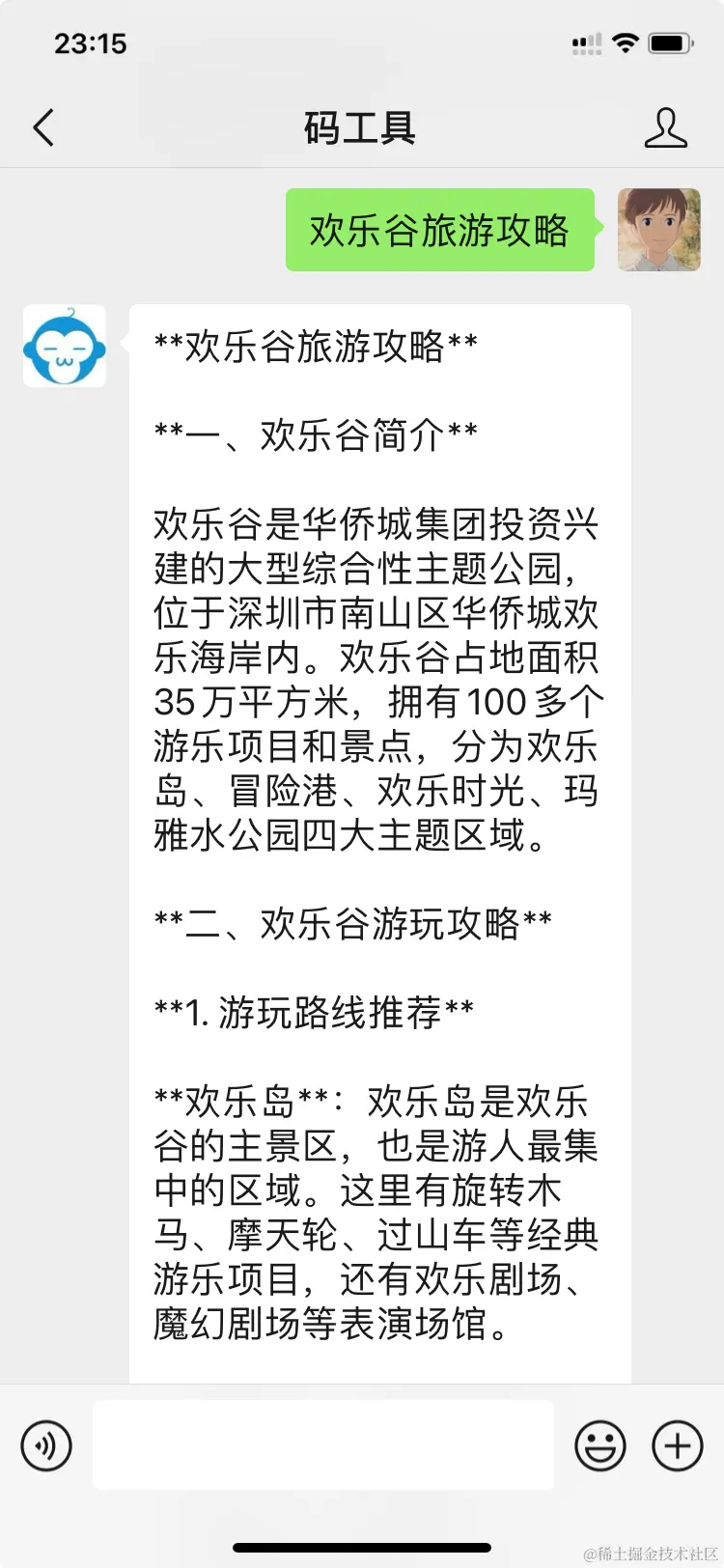Tap the 码工具 monkey avatar

[x=65, y=347]
